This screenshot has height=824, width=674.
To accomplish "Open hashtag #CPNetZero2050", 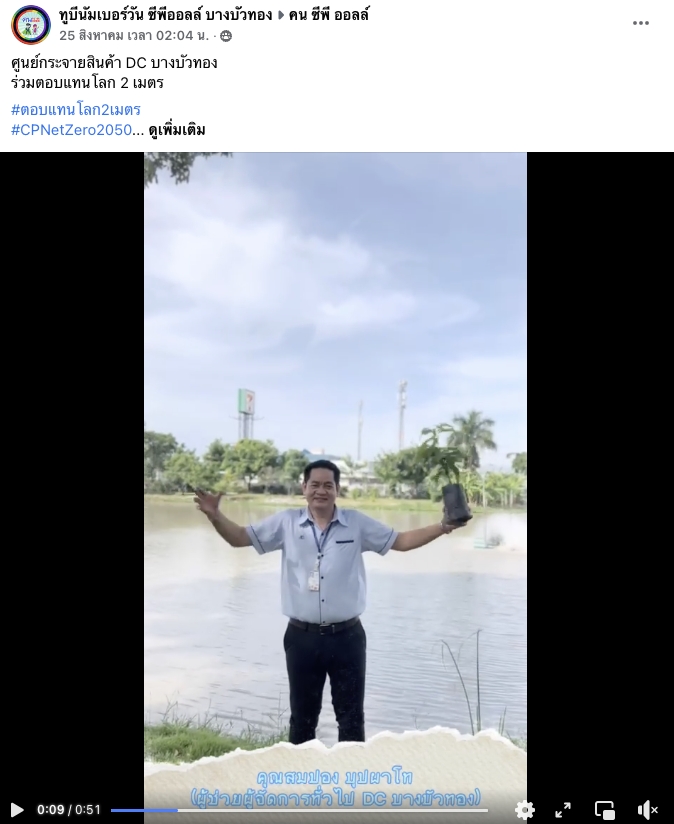I will coord(71,129).
